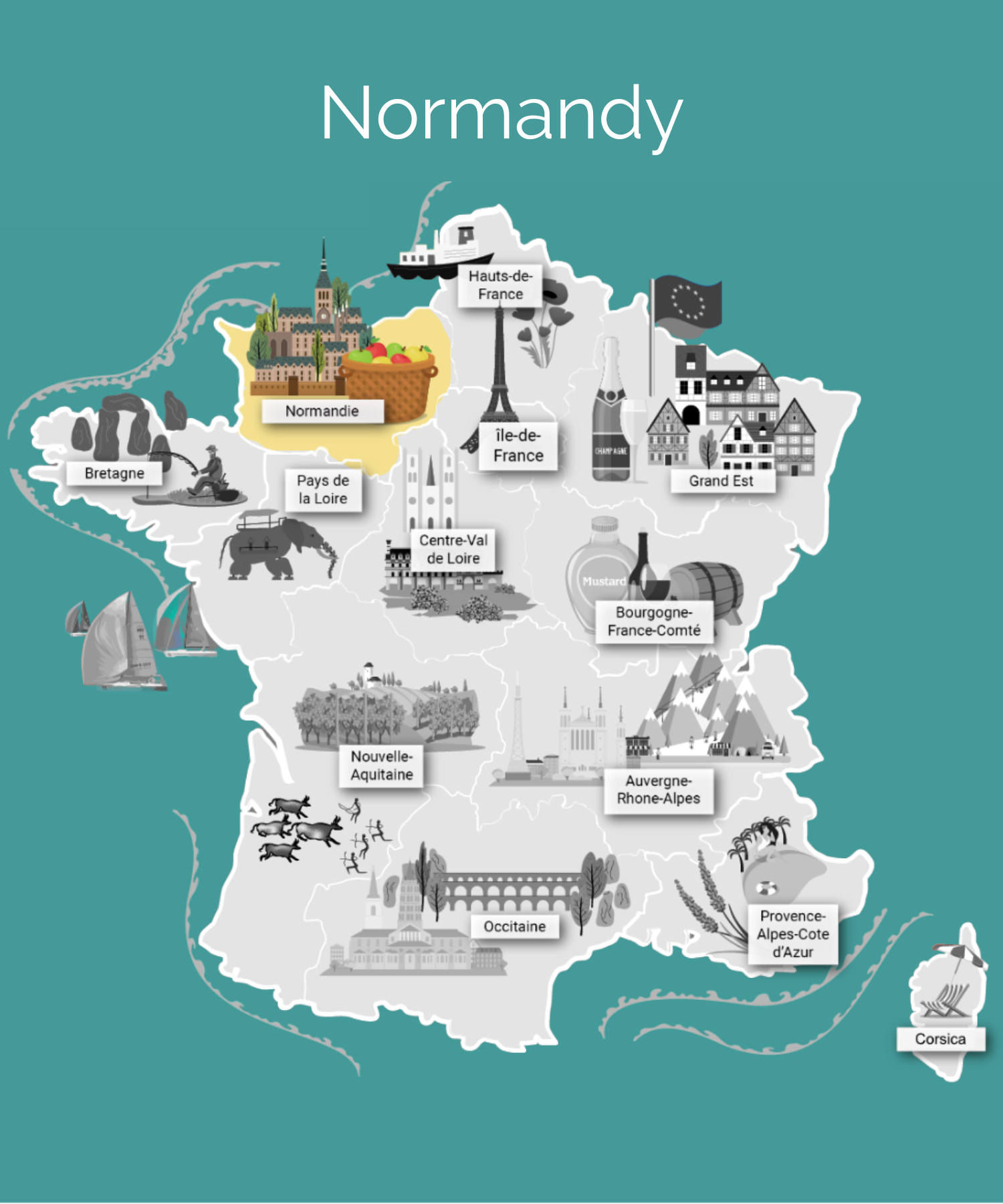
Task: Open the Île-de-France region
Action: point(518,446)
